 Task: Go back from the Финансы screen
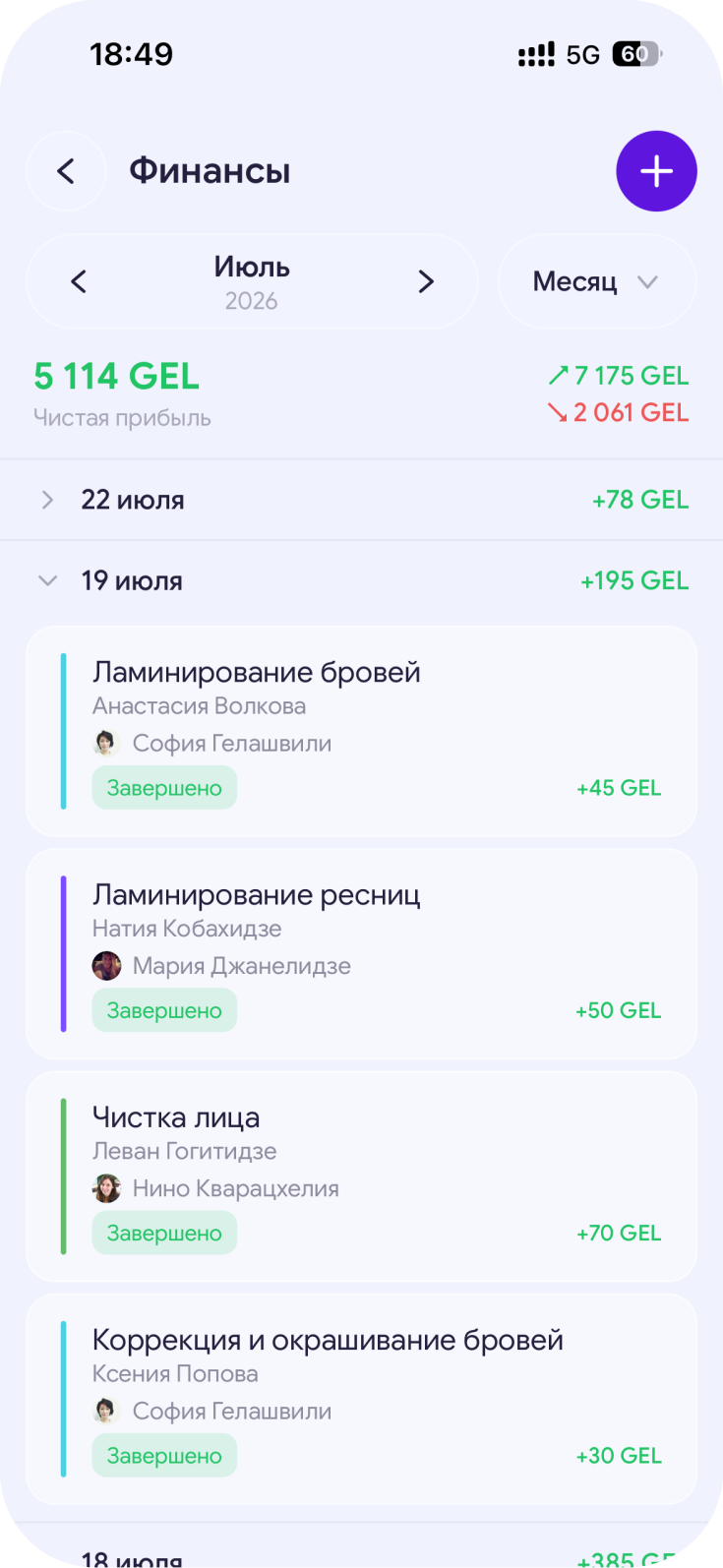point(66,171)
